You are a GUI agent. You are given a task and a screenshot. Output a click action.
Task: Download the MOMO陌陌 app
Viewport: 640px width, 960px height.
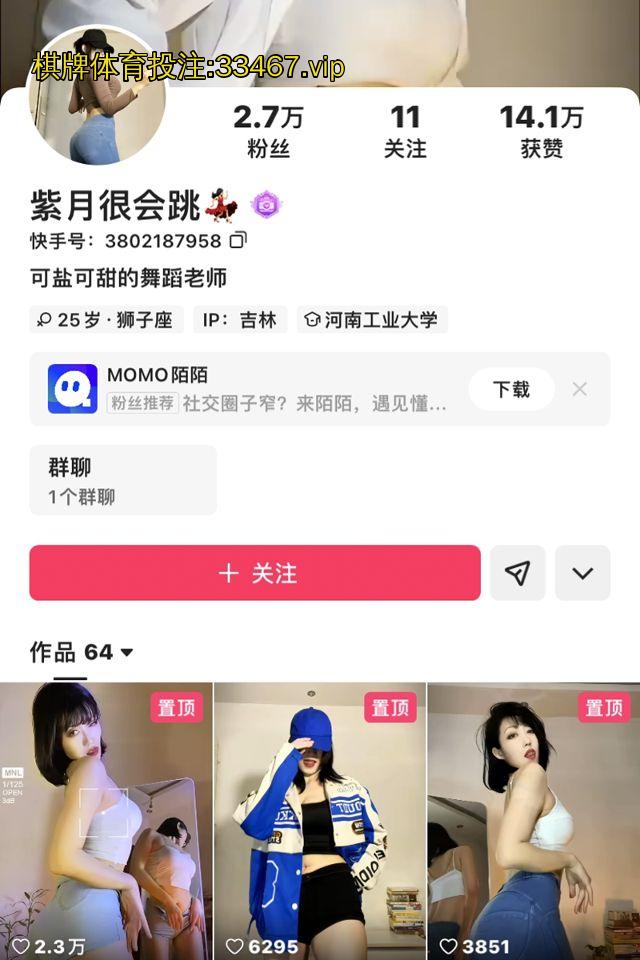[511, 389]
